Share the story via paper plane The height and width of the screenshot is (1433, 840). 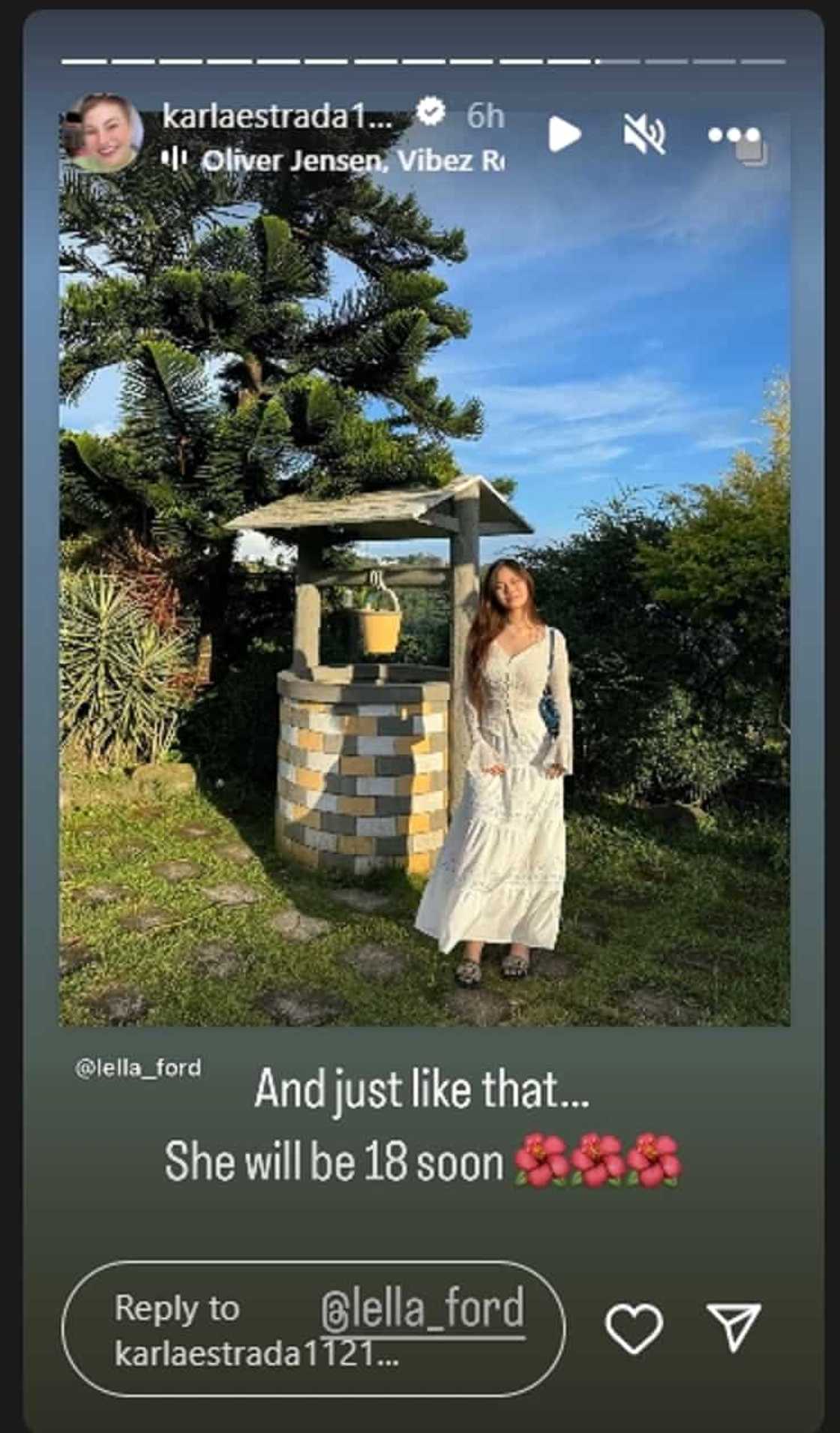coord(733,1326)
